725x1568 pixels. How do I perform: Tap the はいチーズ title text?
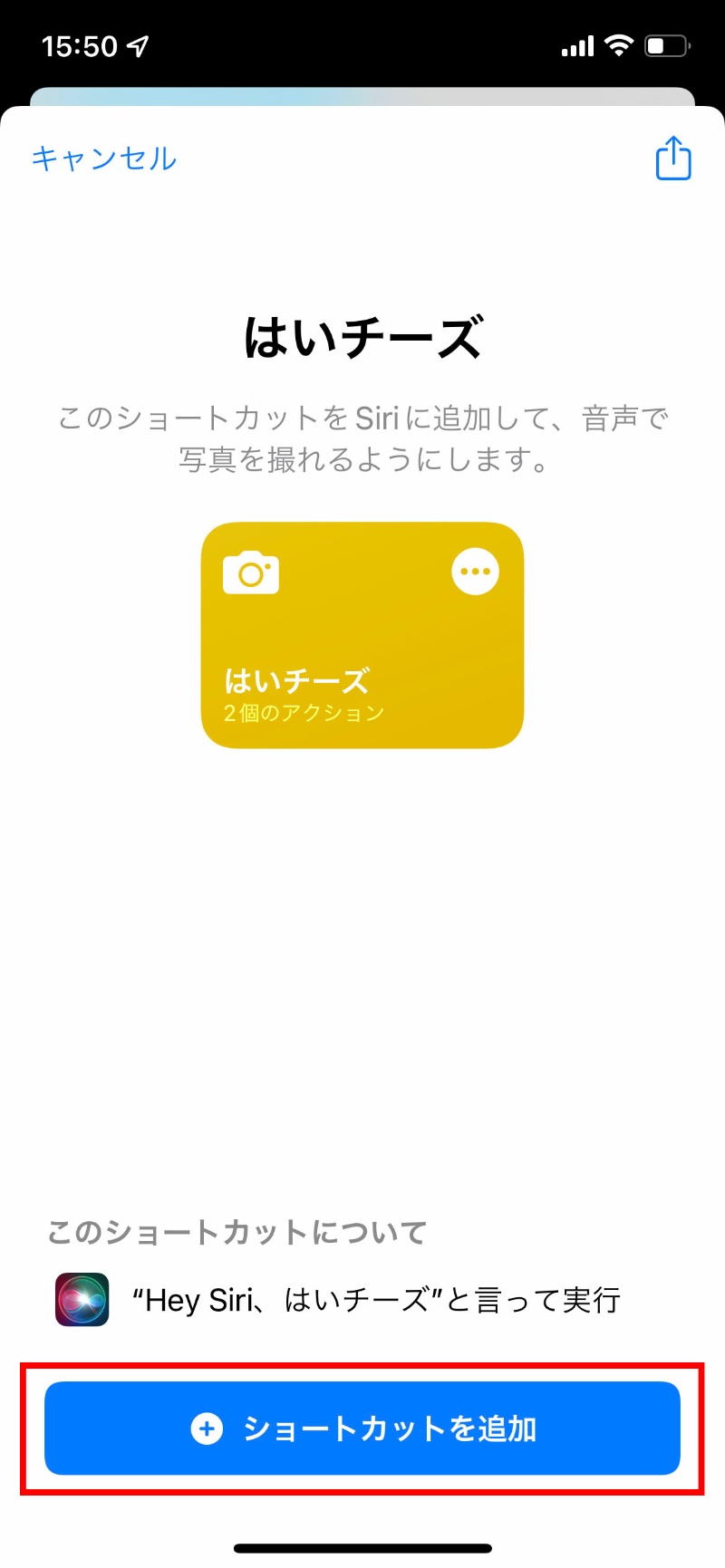pyautogui.click(x=362, y=337)
